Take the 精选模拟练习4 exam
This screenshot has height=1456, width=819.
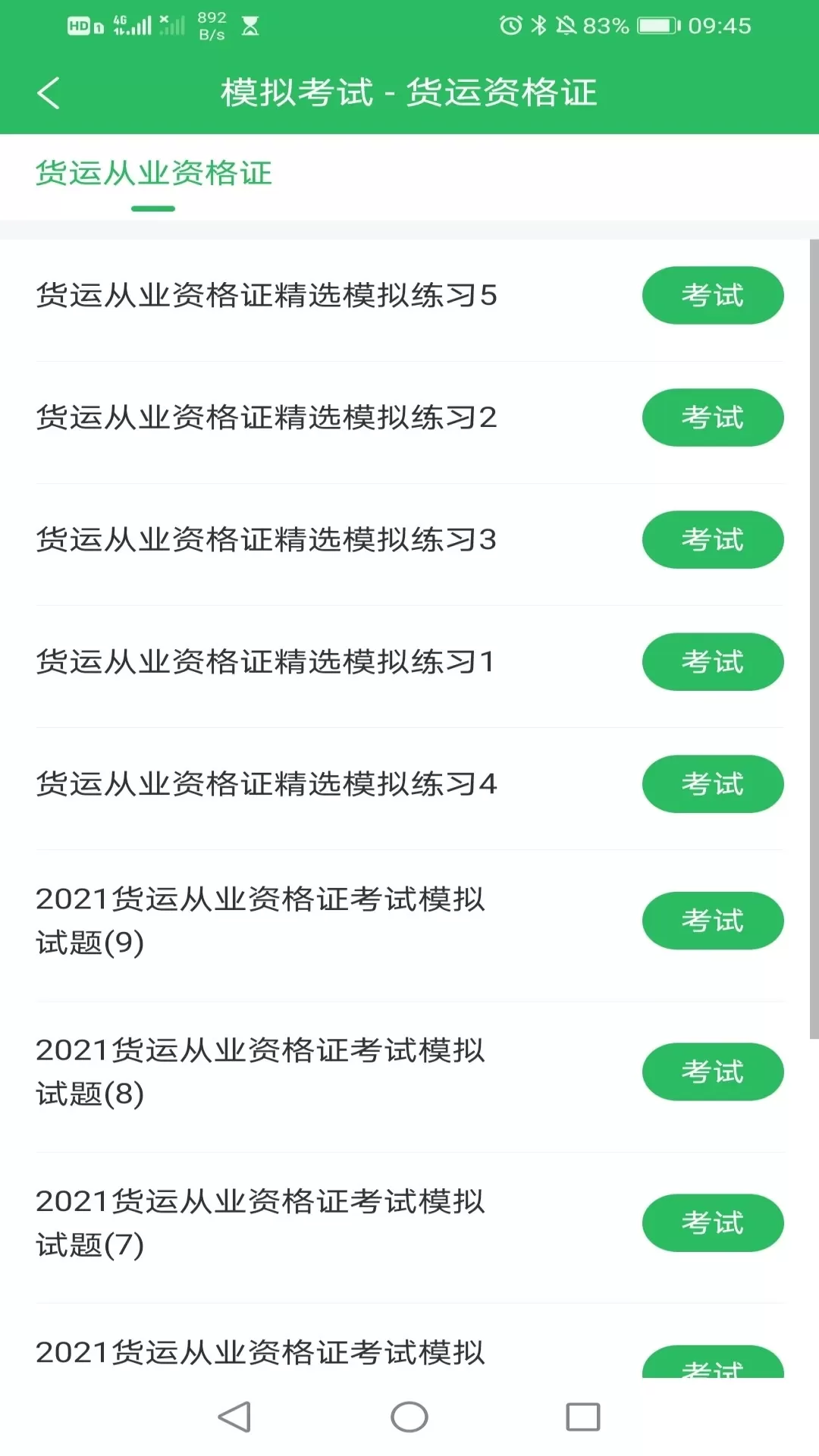(713, 783)
